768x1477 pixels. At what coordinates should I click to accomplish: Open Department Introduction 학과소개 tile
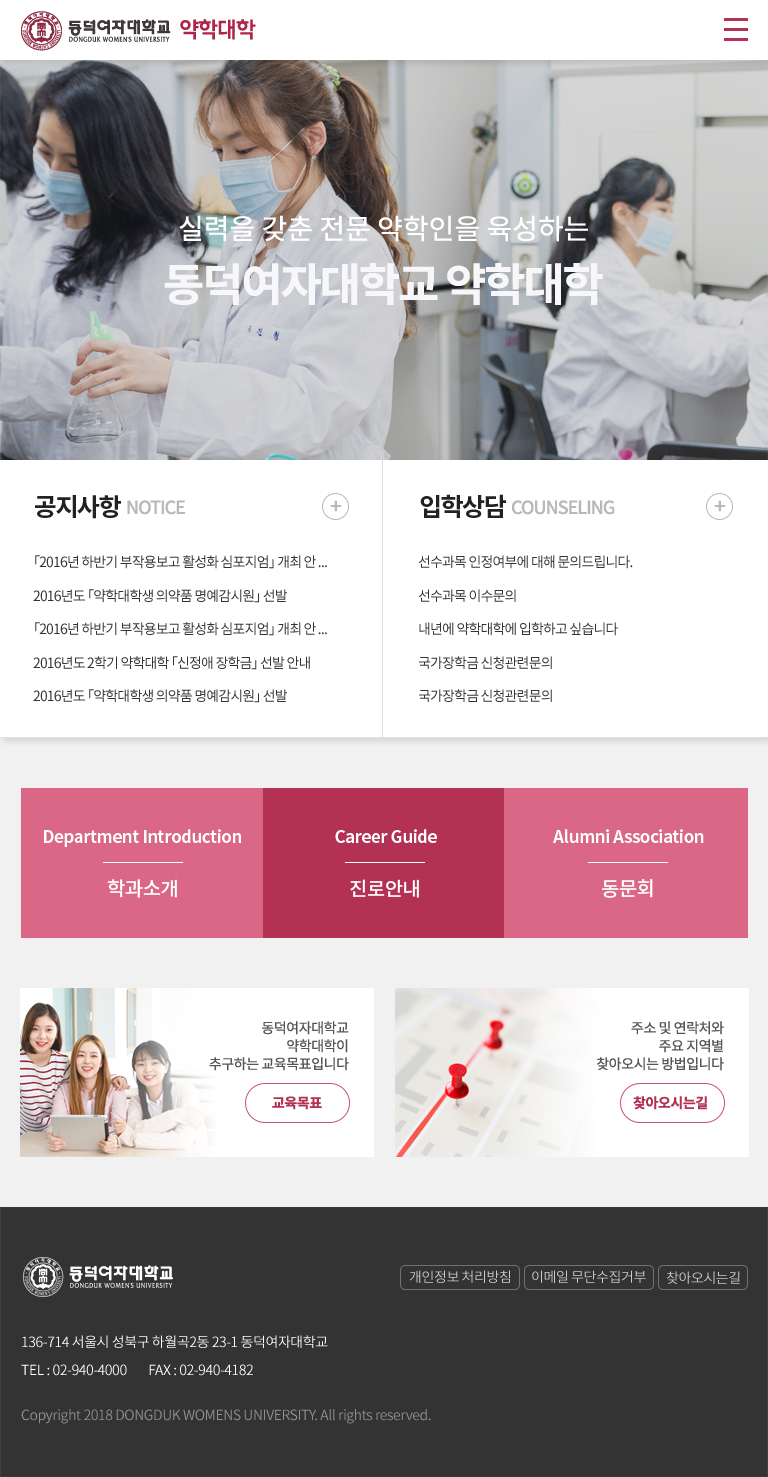142,863
